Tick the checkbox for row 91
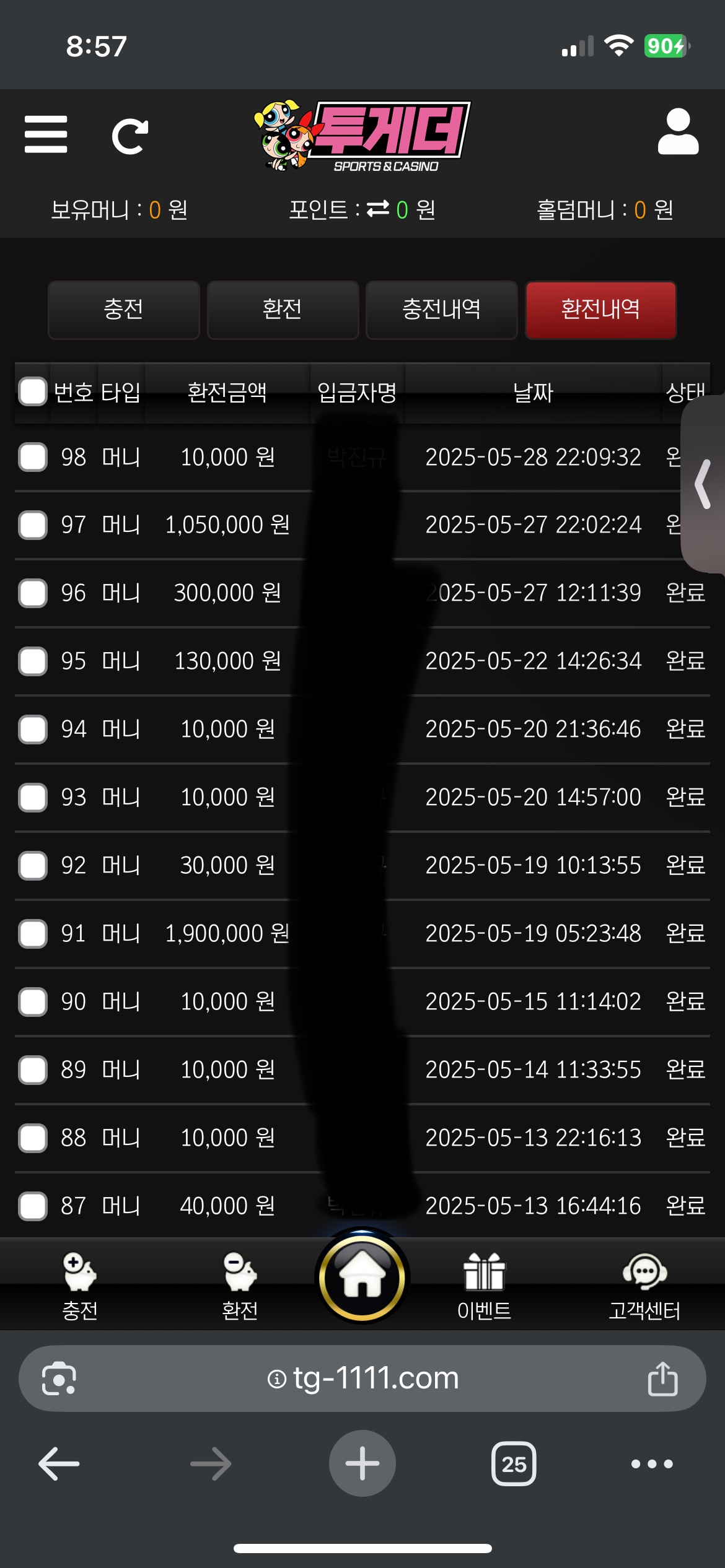 [x=33, y=933]
